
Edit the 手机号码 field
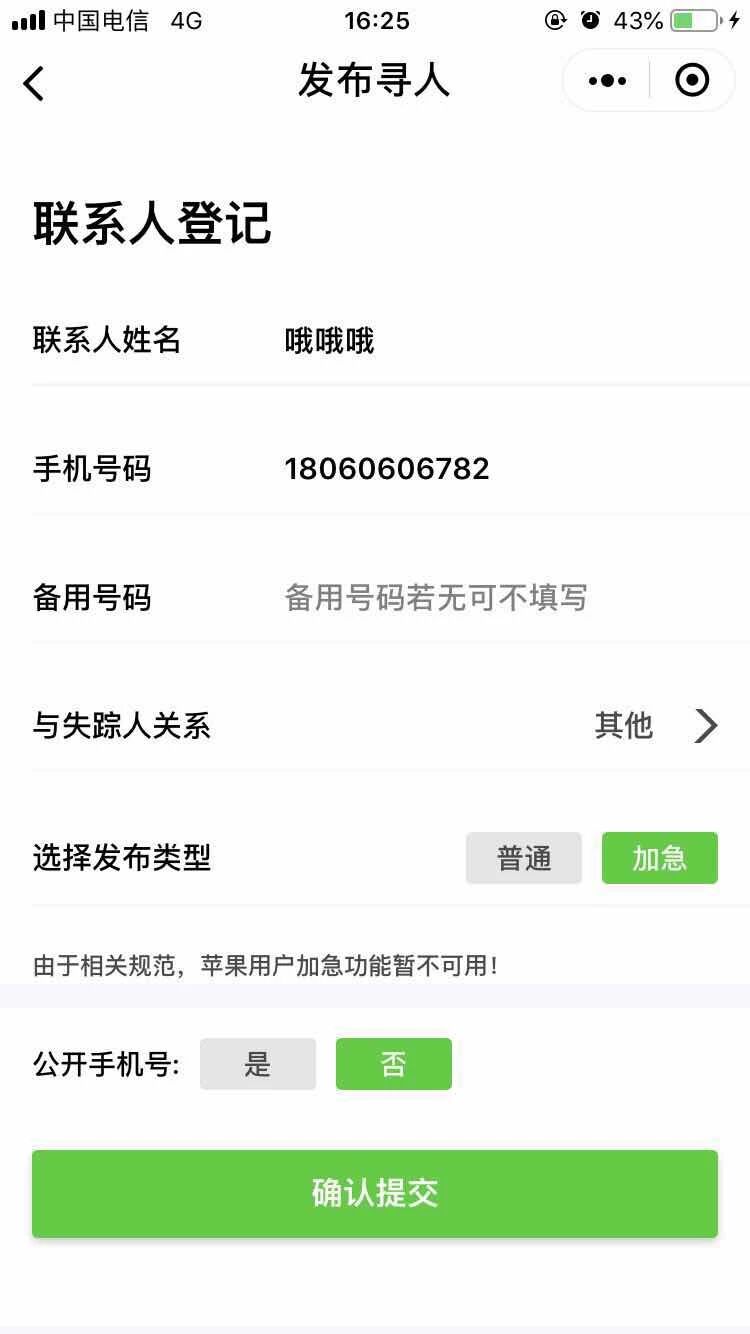(500, 469)
